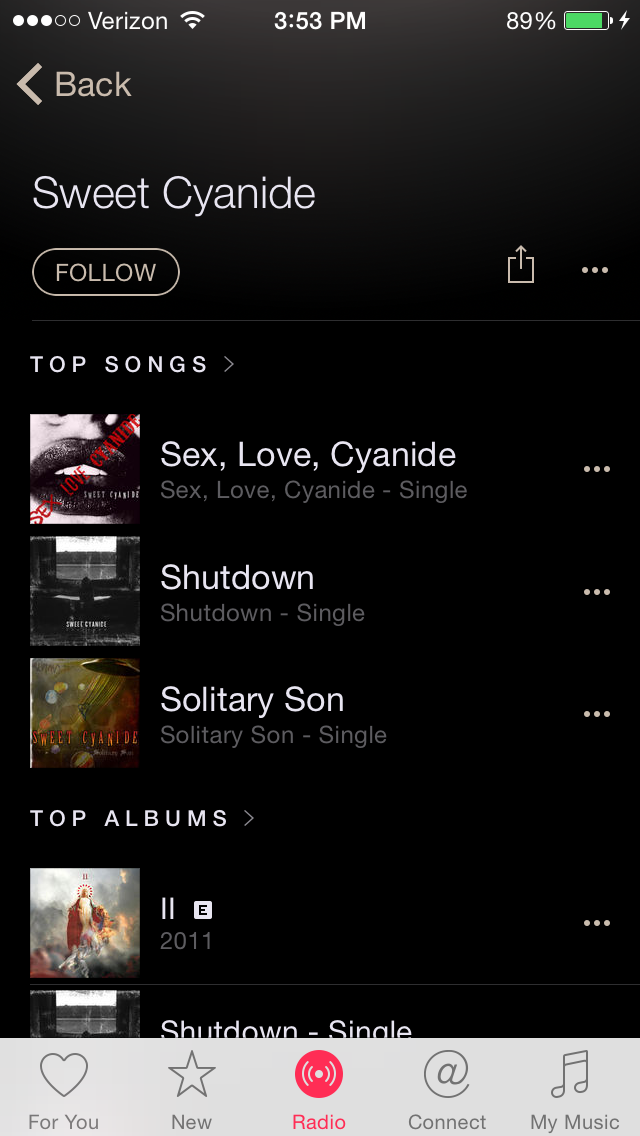Open more options for the Shutdown song
The image size is (640, 1136).
pyautogui.click(x=597, y=592)
